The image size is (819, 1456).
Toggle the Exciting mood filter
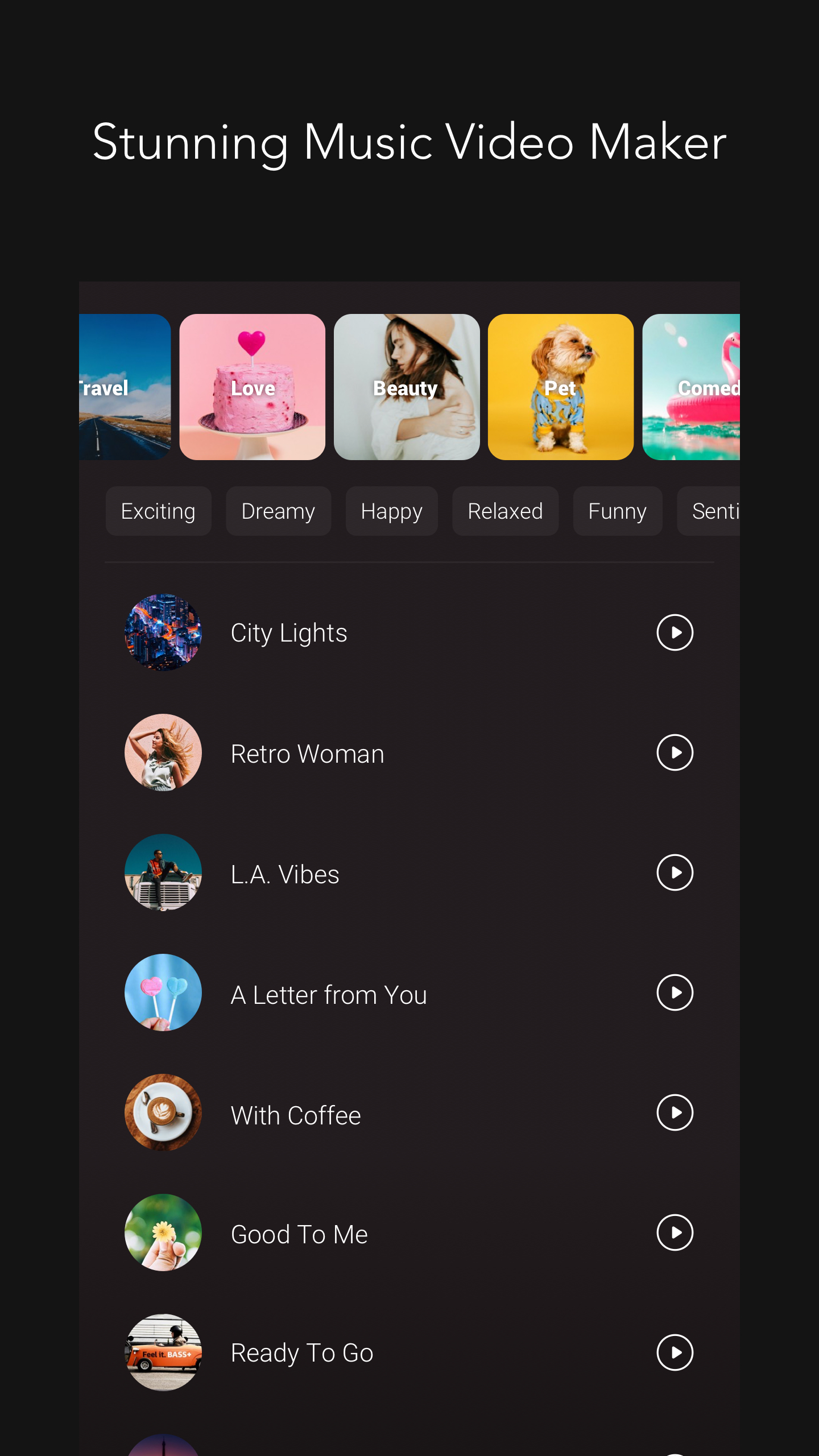(x=158, y=511)
